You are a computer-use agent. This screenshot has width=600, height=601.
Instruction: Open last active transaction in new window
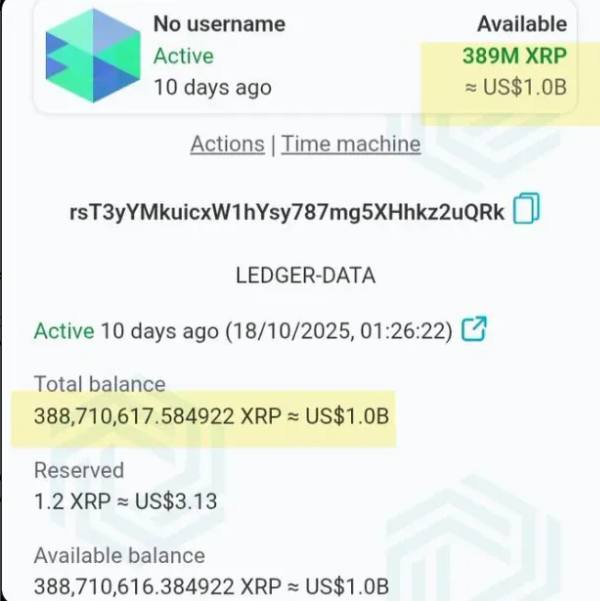pos(478,329)
